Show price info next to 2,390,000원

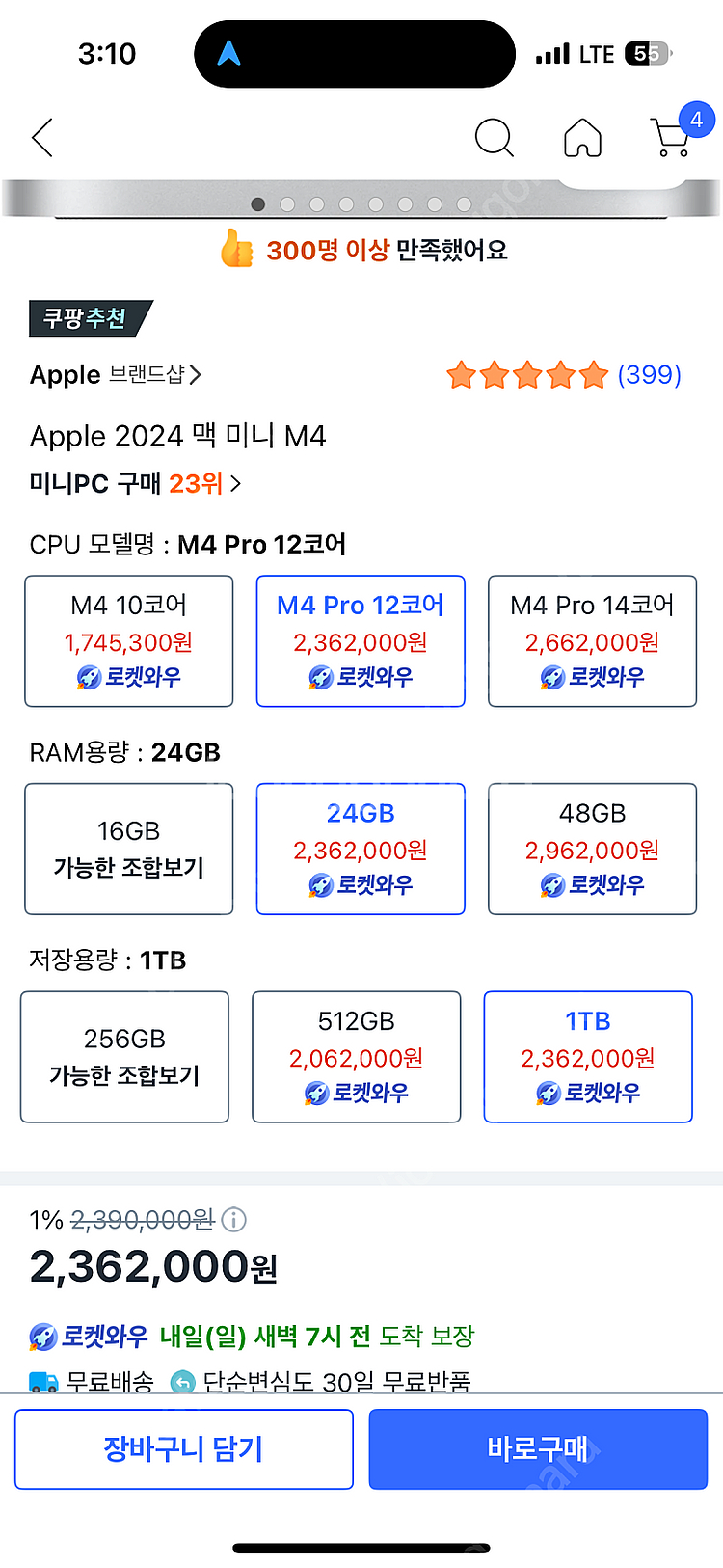pyautogui.click(x=233, y=1221)
